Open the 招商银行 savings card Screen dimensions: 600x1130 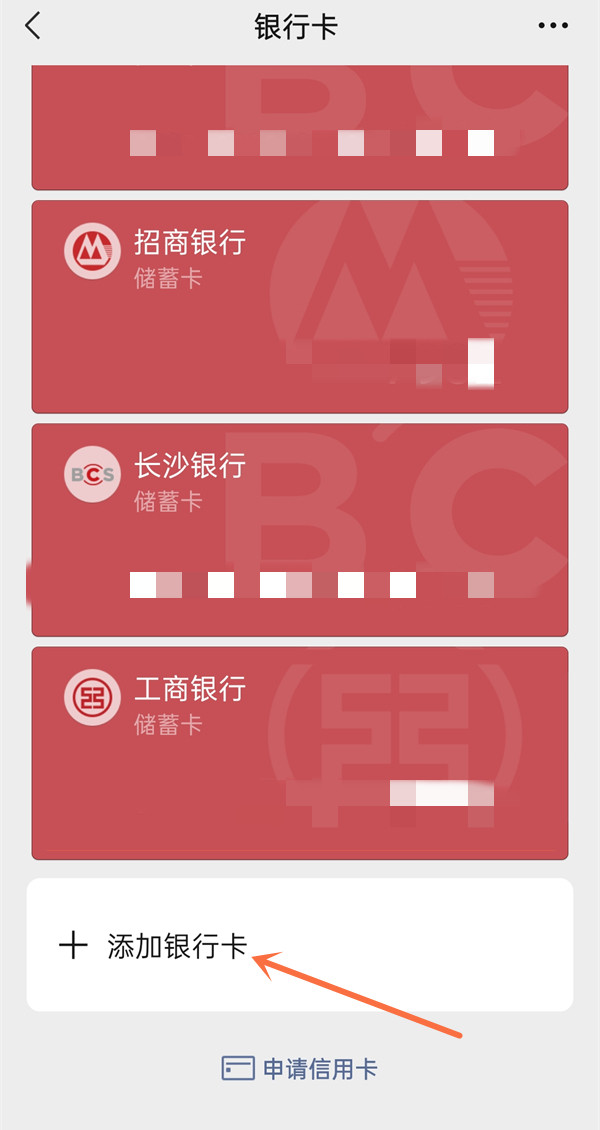300,306
